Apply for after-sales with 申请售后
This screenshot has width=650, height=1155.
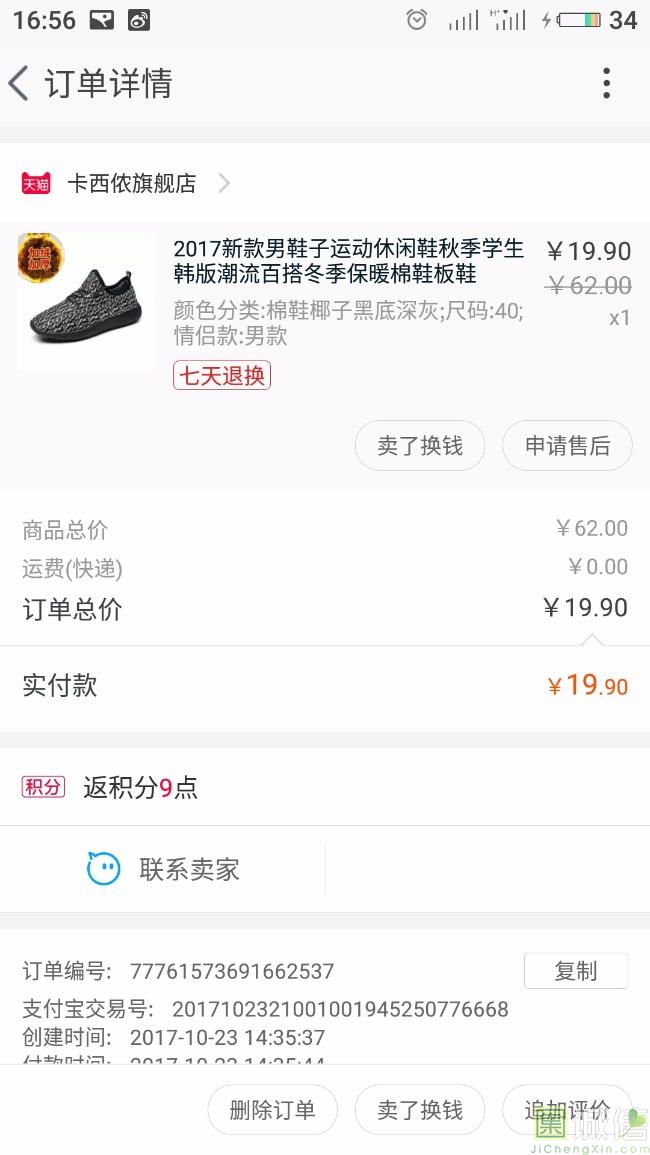coord(567,446)
